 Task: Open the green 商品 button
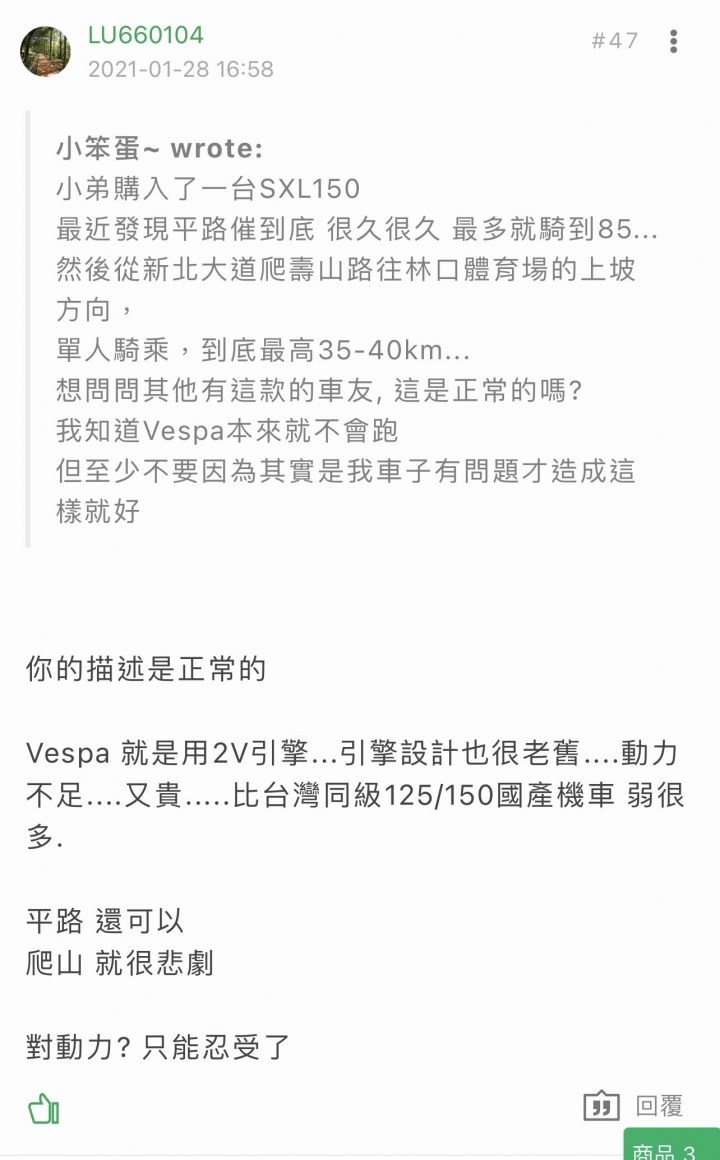tap(672, 1146)
